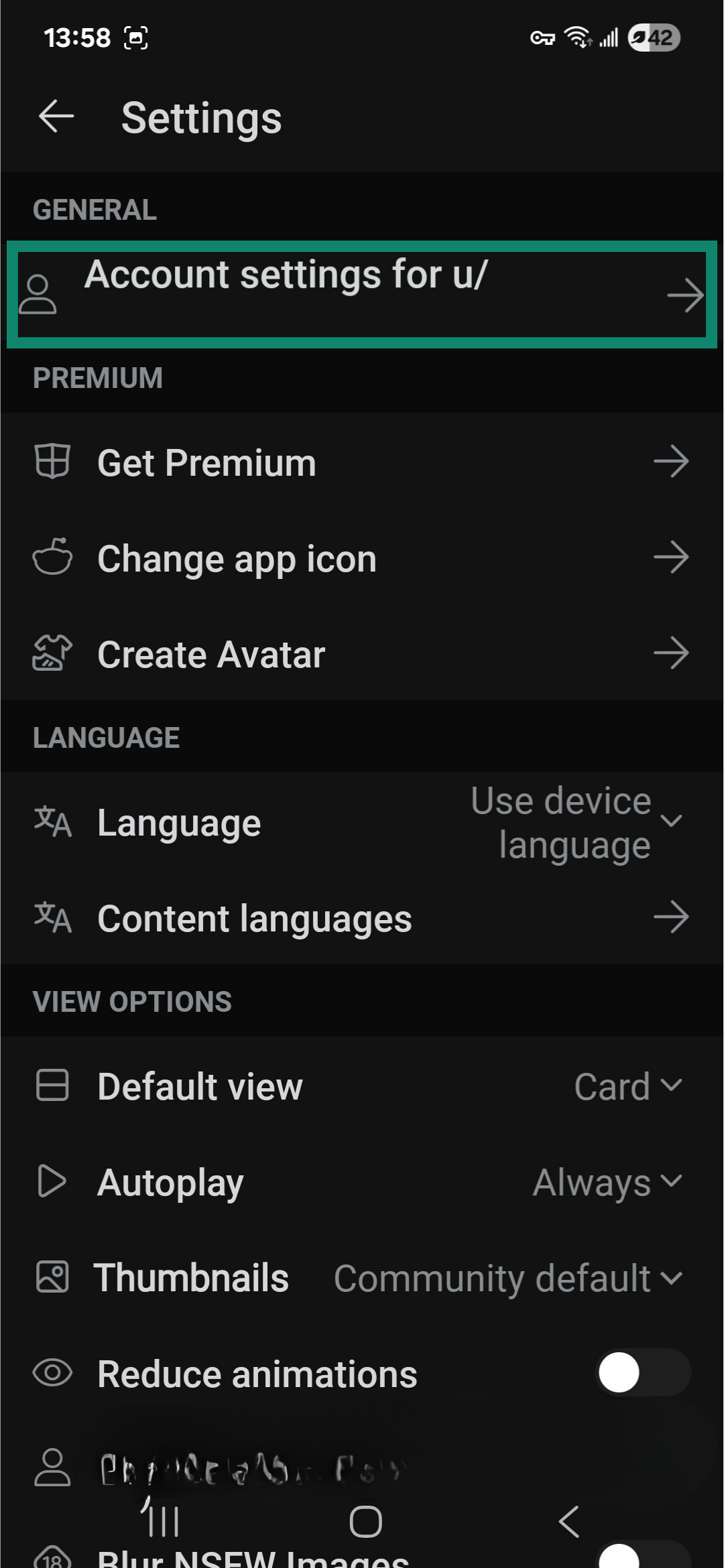Tap Get Premium

tap(206, 462)
